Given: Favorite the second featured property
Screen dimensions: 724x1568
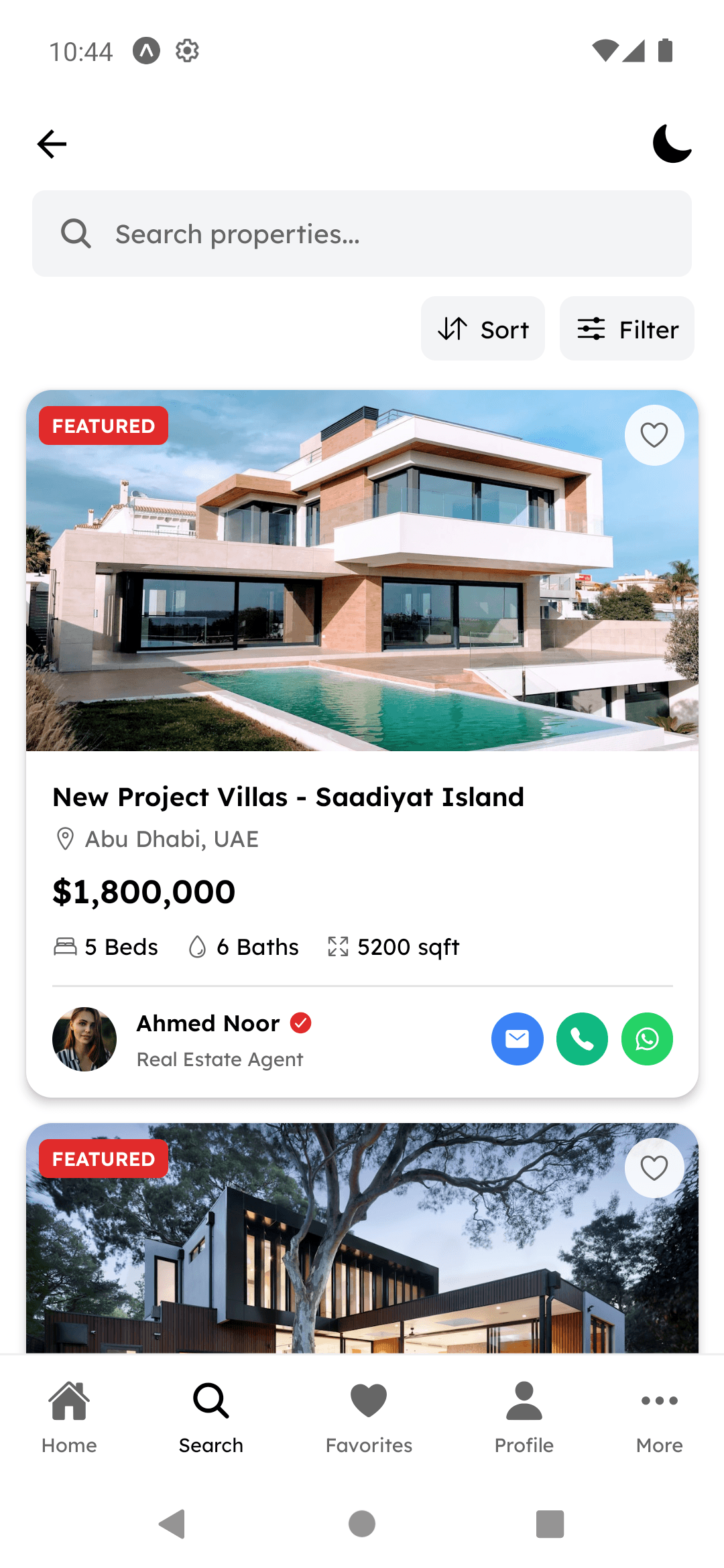Looking at the screenshot, I should point(654,1168).
